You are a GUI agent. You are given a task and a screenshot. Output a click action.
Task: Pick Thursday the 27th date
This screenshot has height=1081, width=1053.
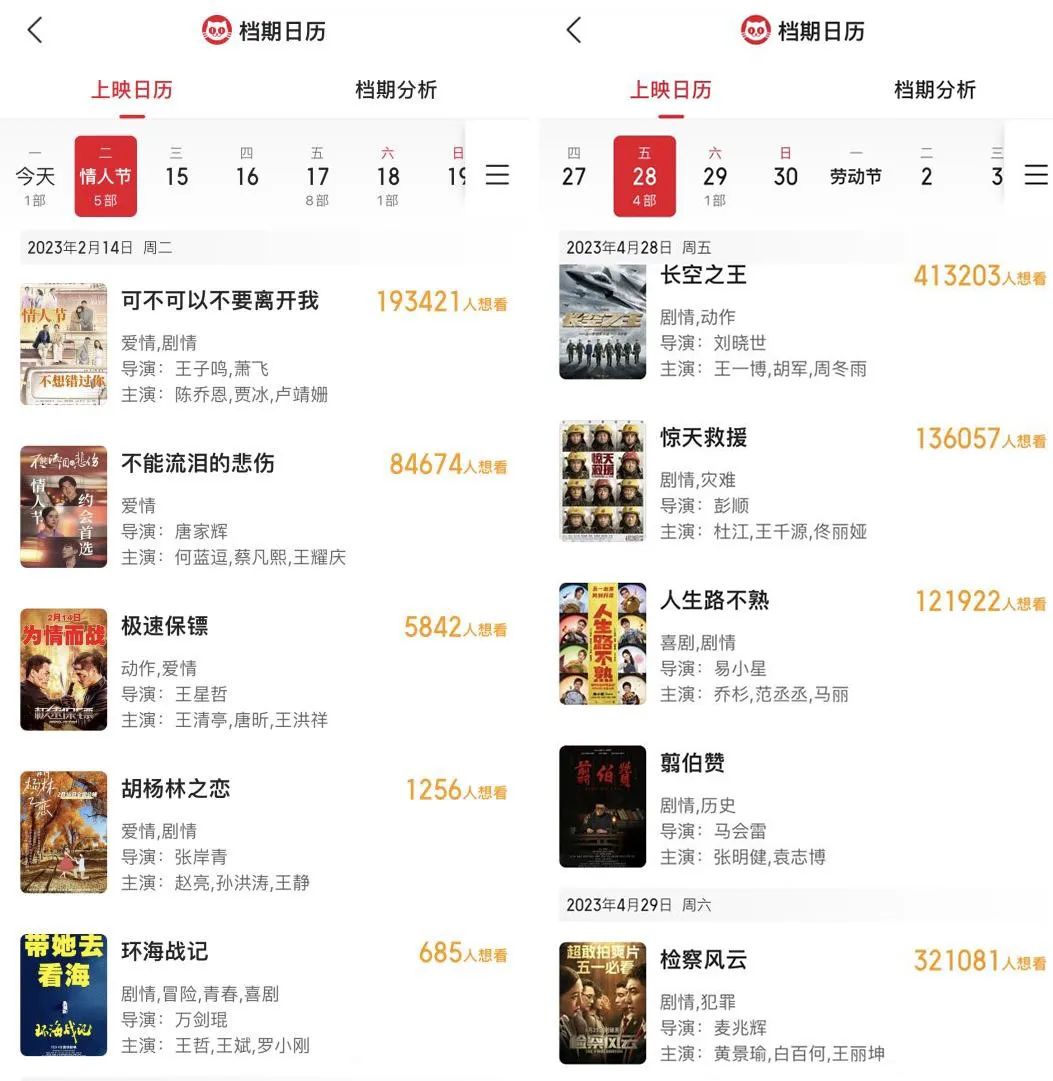[x=574, y=177]
